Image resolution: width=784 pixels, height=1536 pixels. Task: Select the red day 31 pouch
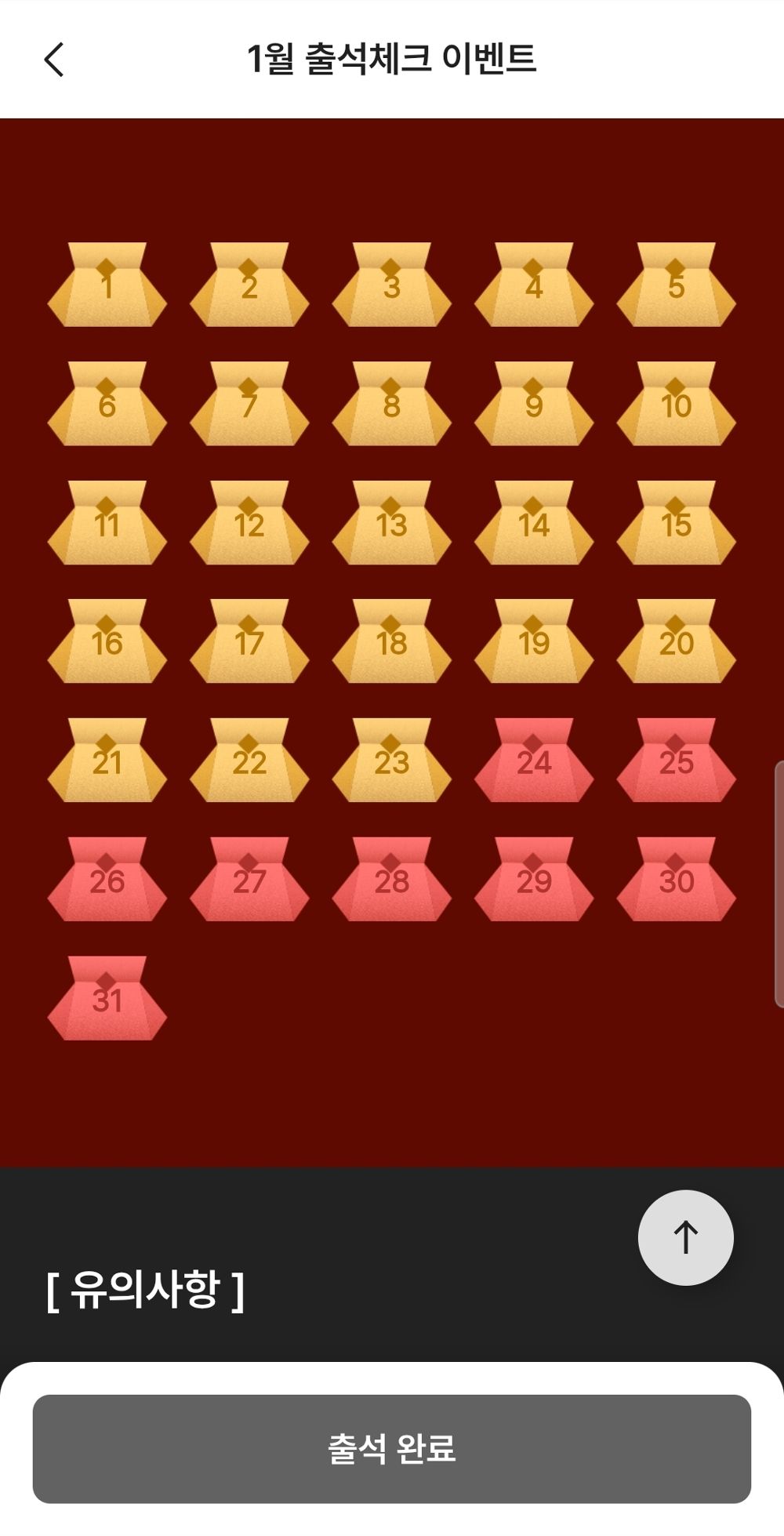(107, 999)
